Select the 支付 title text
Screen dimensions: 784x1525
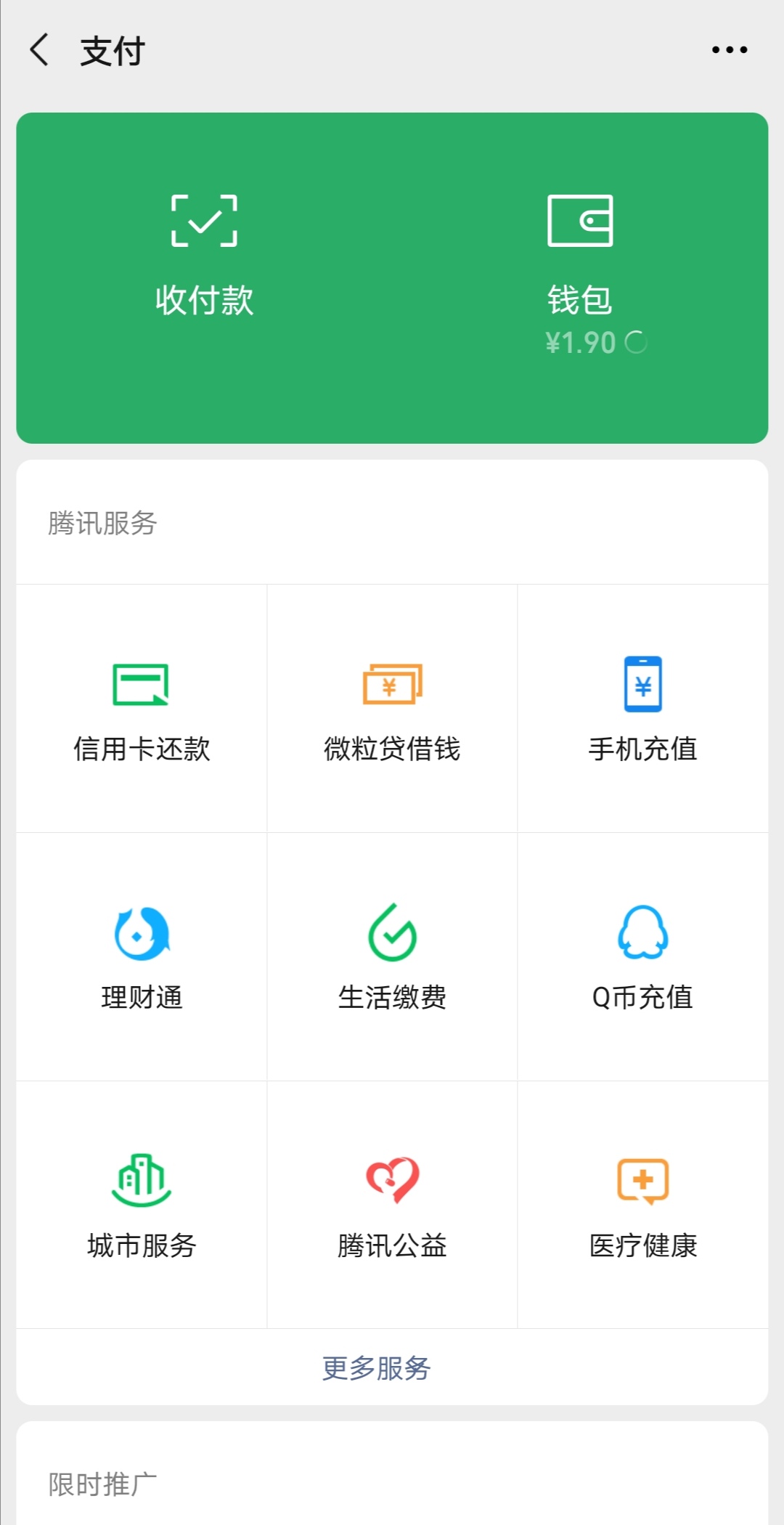click(112, 51)
